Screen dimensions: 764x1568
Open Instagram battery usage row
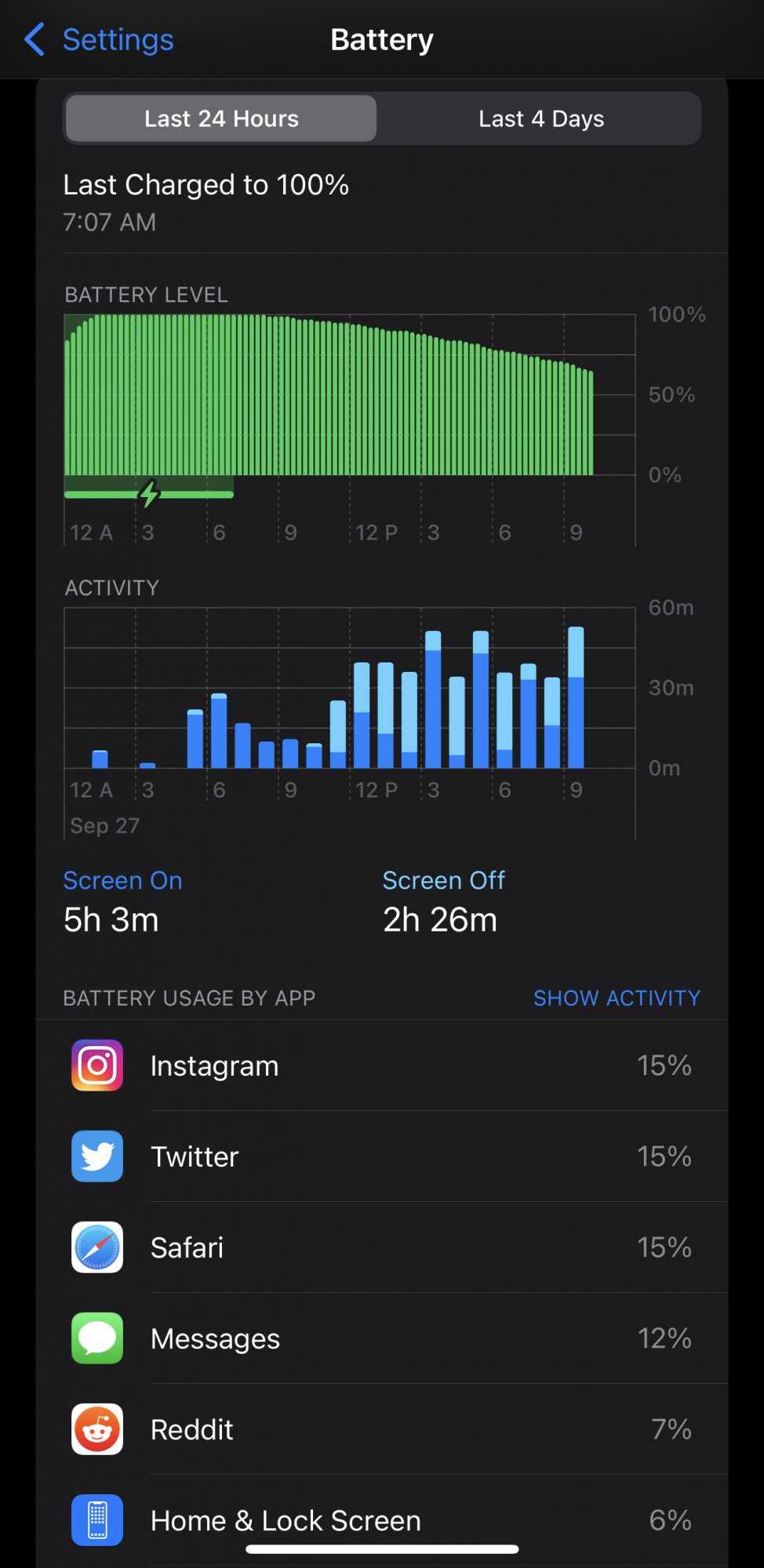pos(382,1065)
